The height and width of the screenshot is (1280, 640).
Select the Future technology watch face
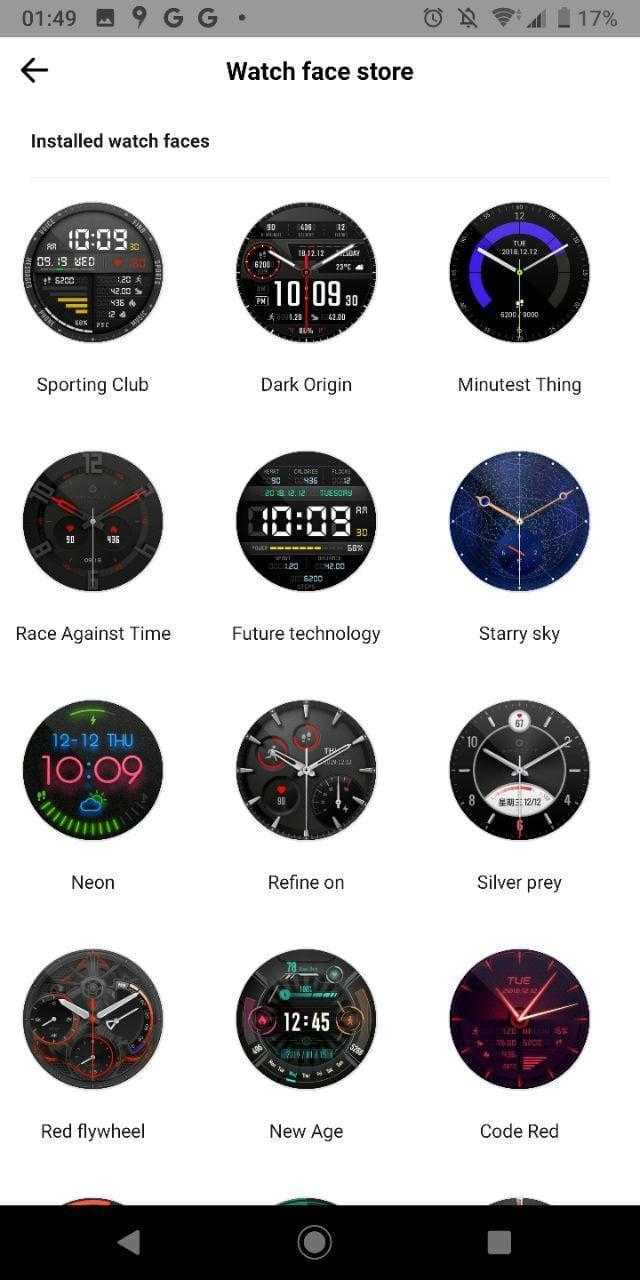point(306,521)
